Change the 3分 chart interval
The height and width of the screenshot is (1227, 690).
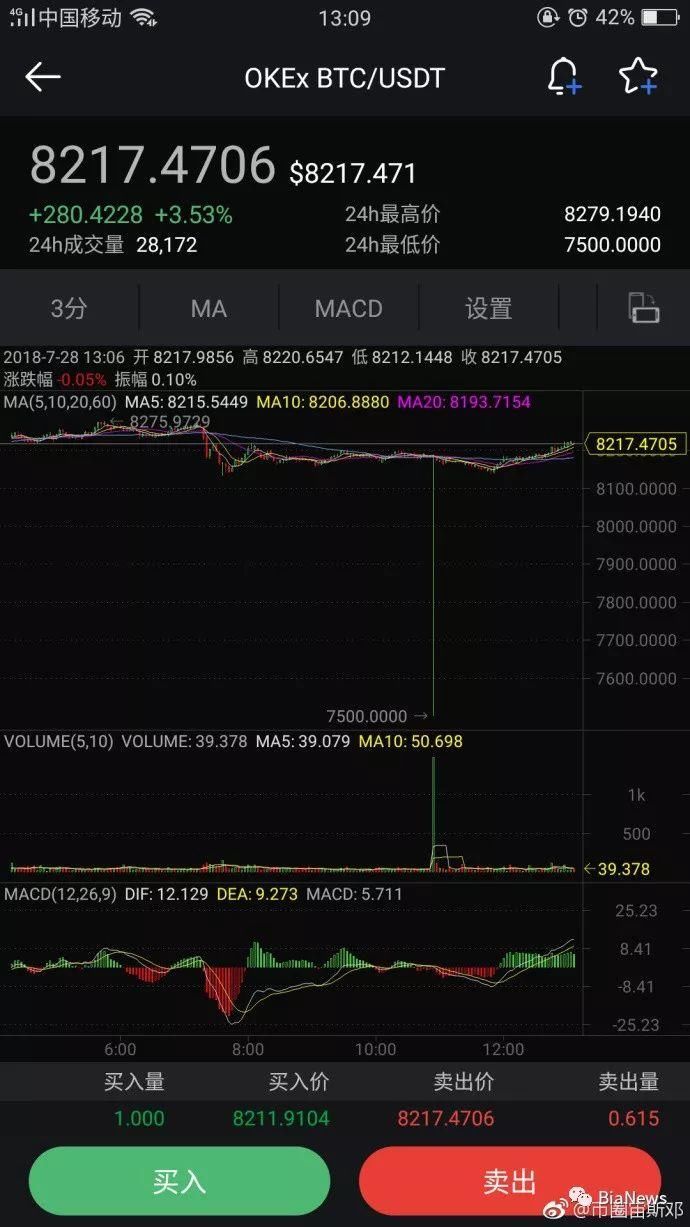[69, 308]
